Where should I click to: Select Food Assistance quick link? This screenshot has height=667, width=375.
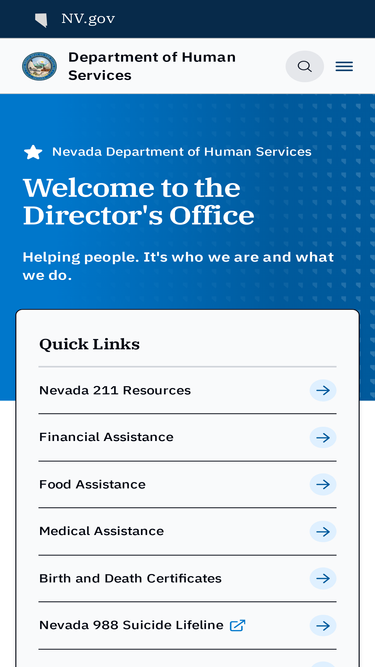click(188, 485)
